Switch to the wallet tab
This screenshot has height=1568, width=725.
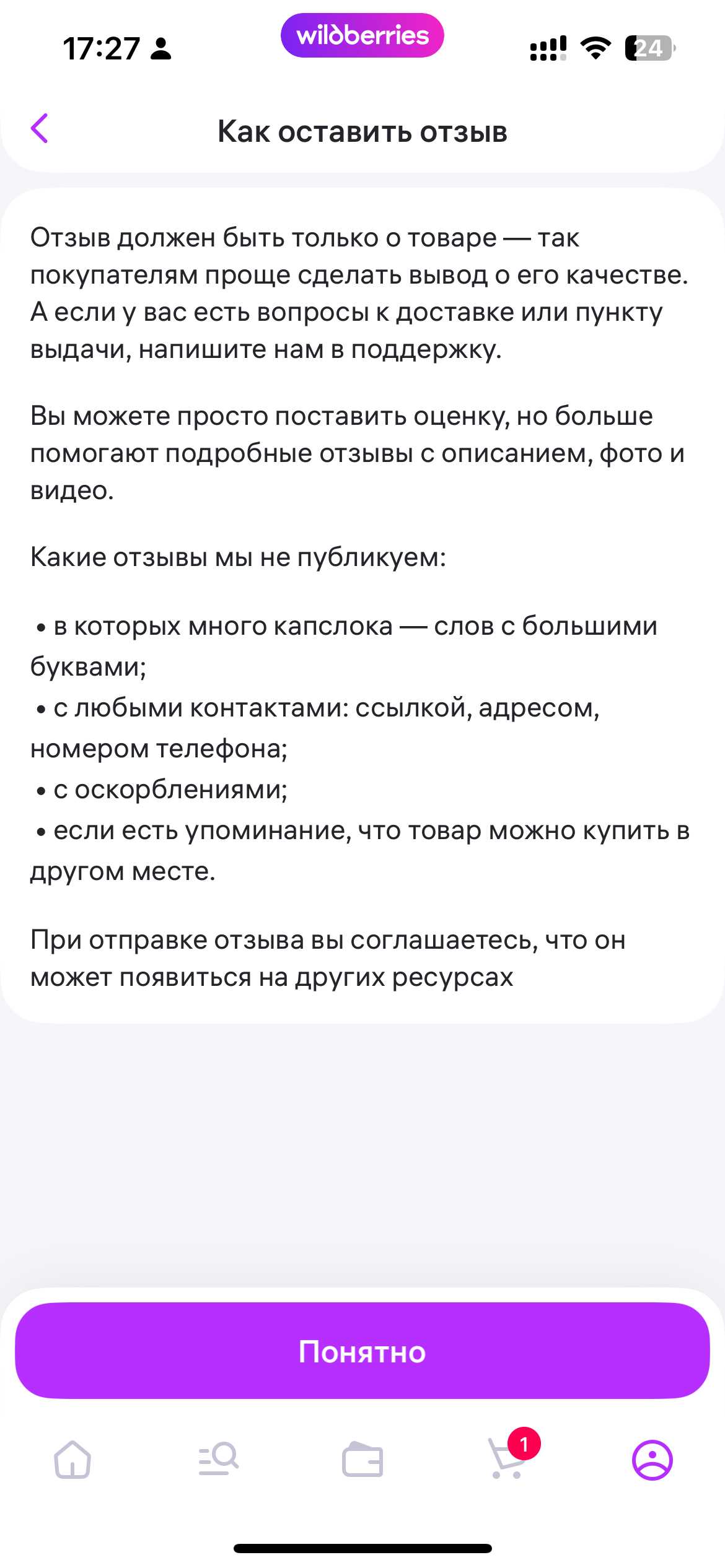(362, 1460)
